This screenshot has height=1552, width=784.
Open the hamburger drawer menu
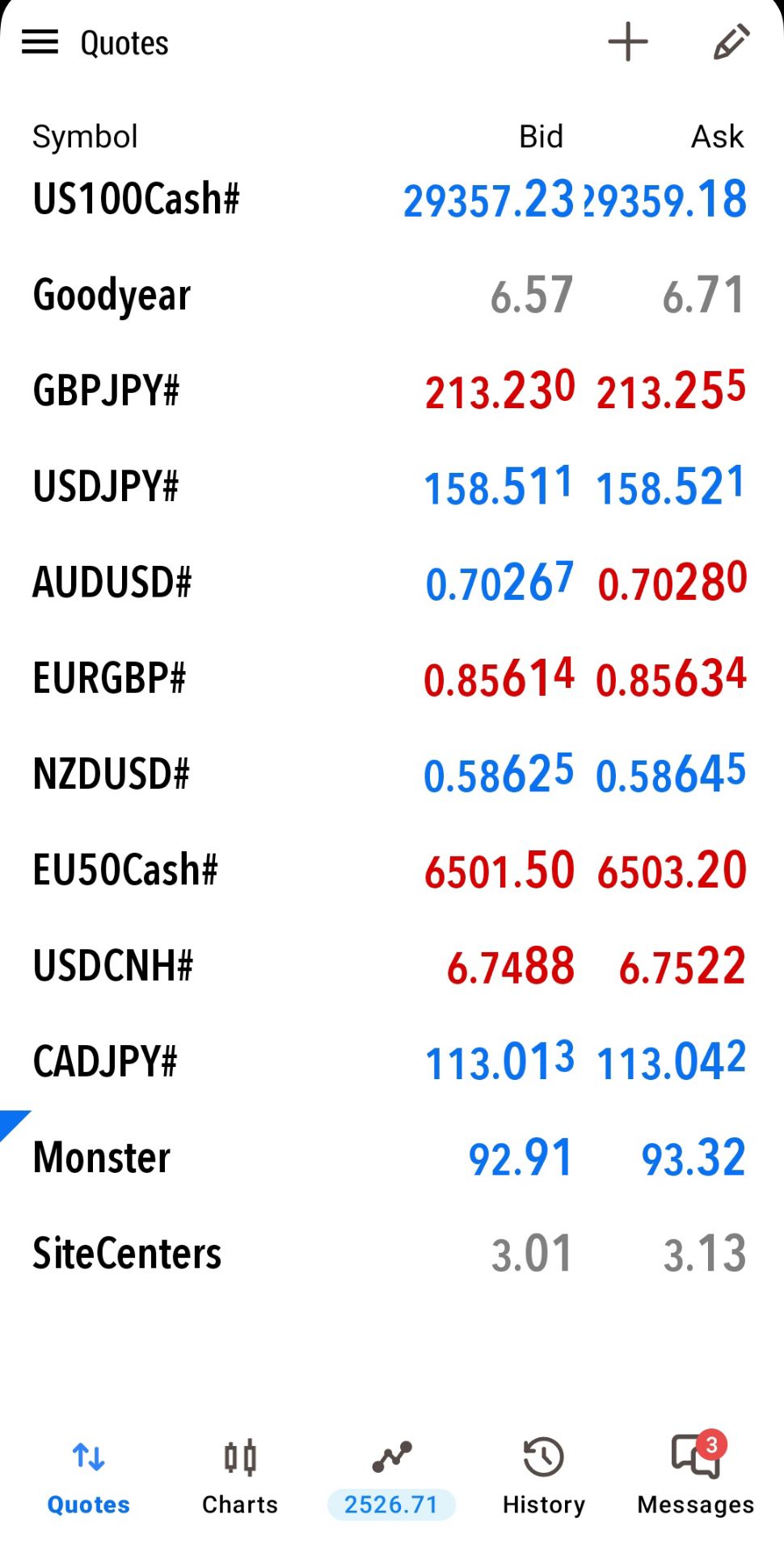(40, 42)
